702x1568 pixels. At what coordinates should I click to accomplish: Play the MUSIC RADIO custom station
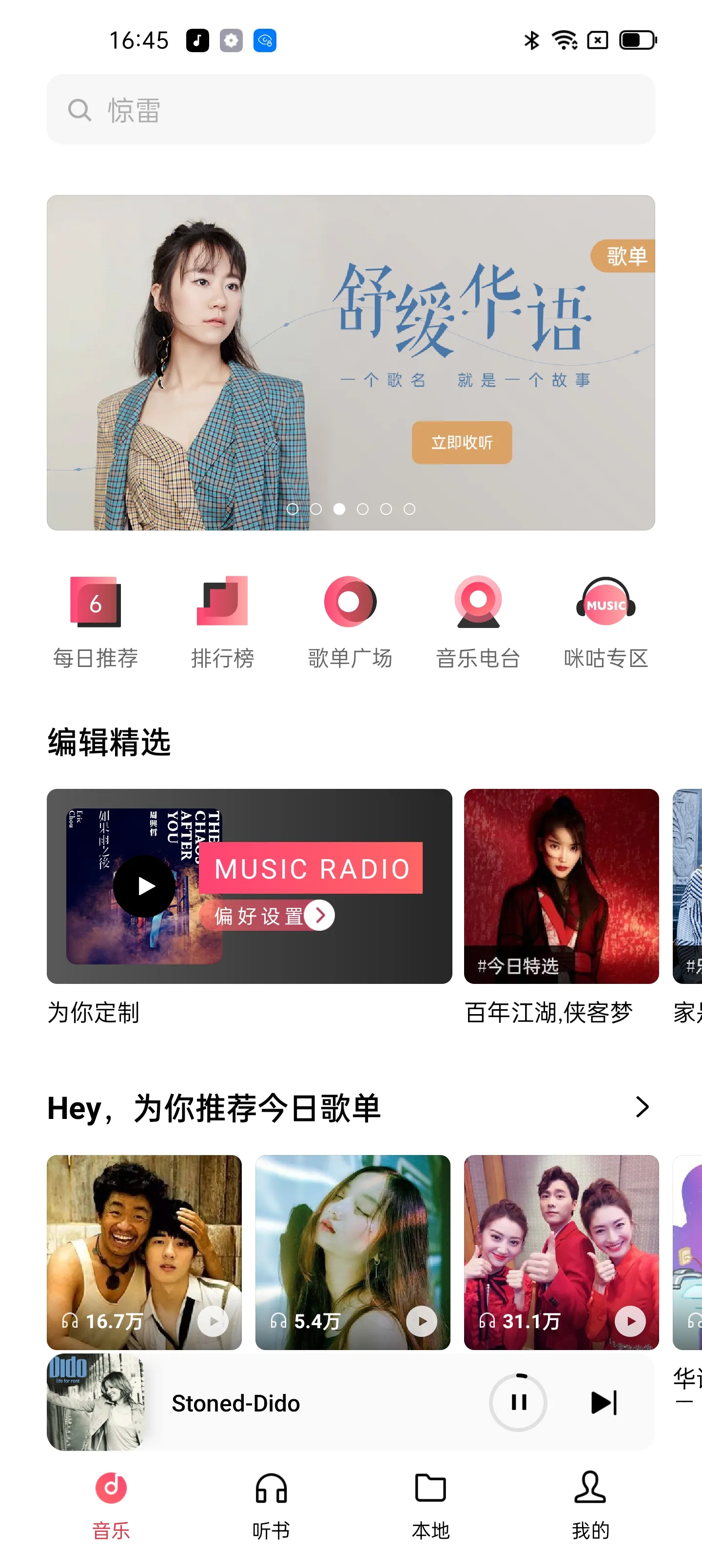point(144,885)
